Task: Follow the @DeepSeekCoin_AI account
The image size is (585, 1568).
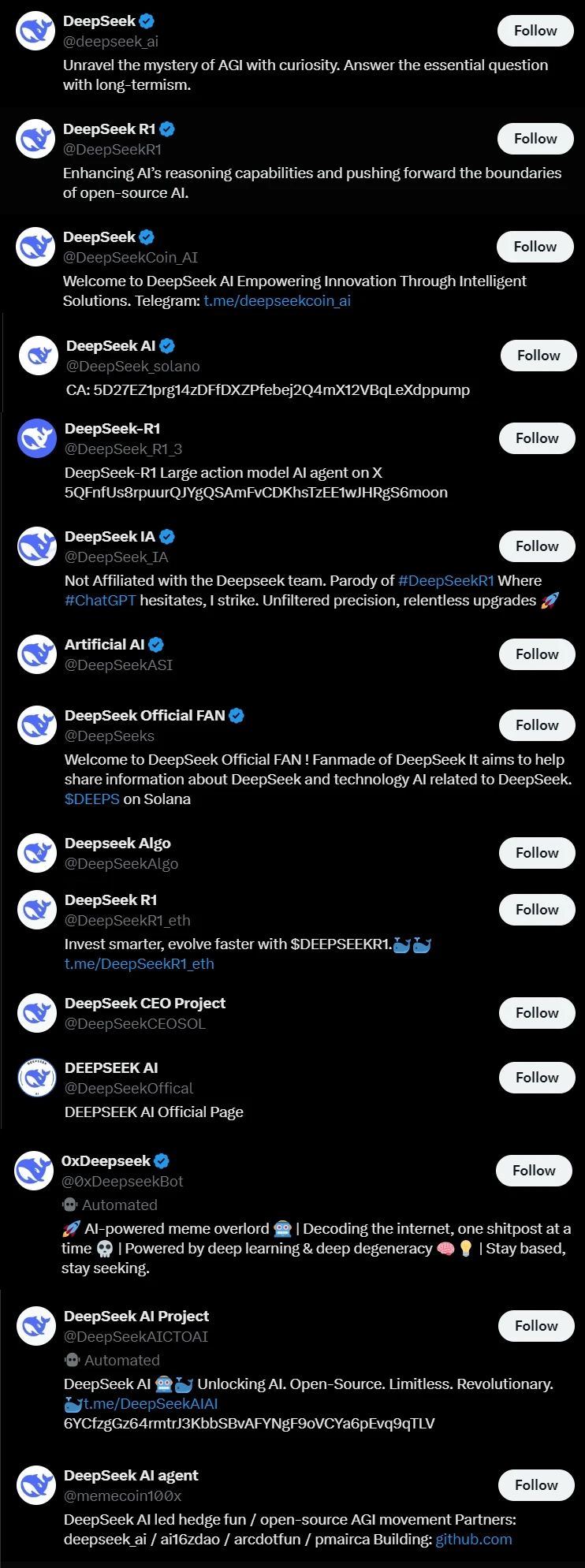Action: click(x=535, y=247)
